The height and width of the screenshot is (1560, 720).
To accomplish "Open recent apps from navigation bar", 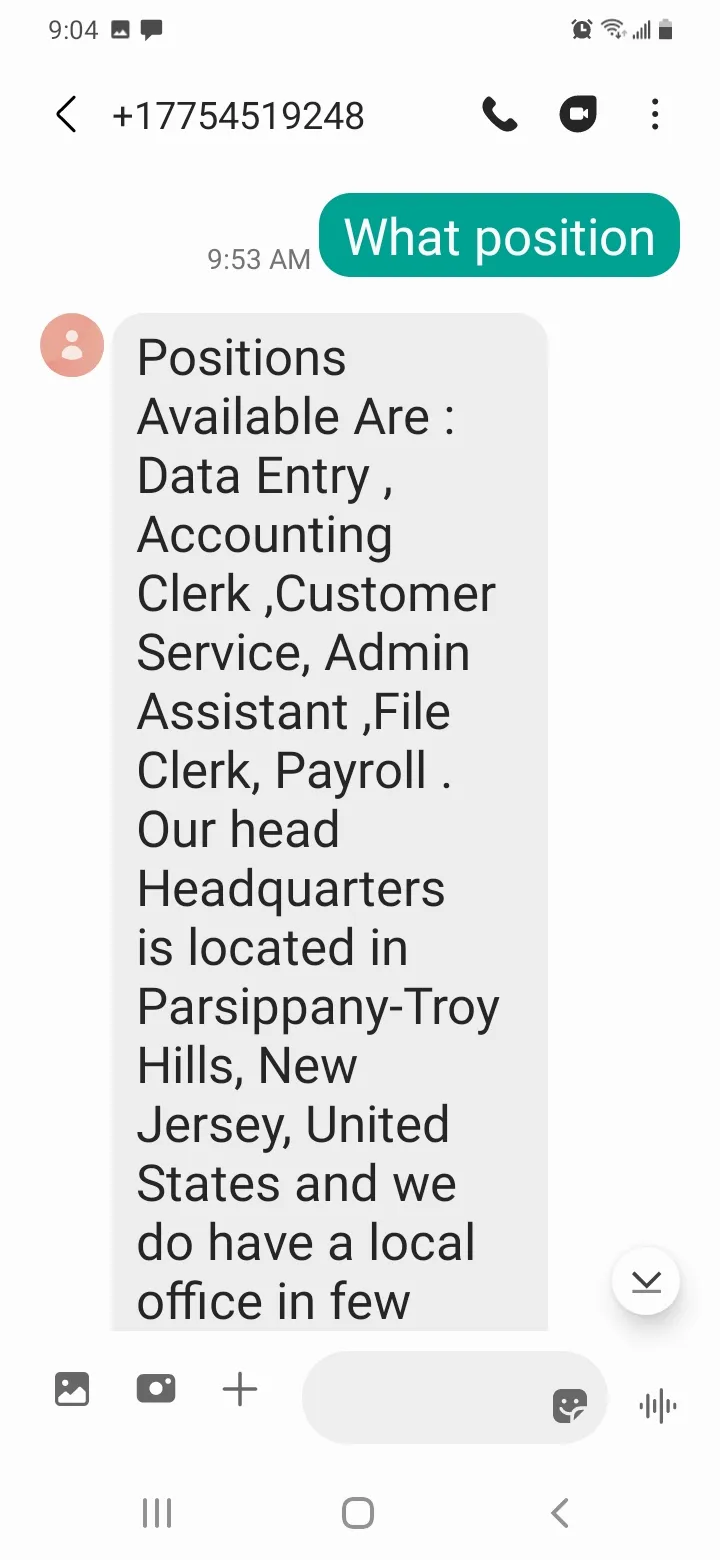I will click(x=157, y=1513).
